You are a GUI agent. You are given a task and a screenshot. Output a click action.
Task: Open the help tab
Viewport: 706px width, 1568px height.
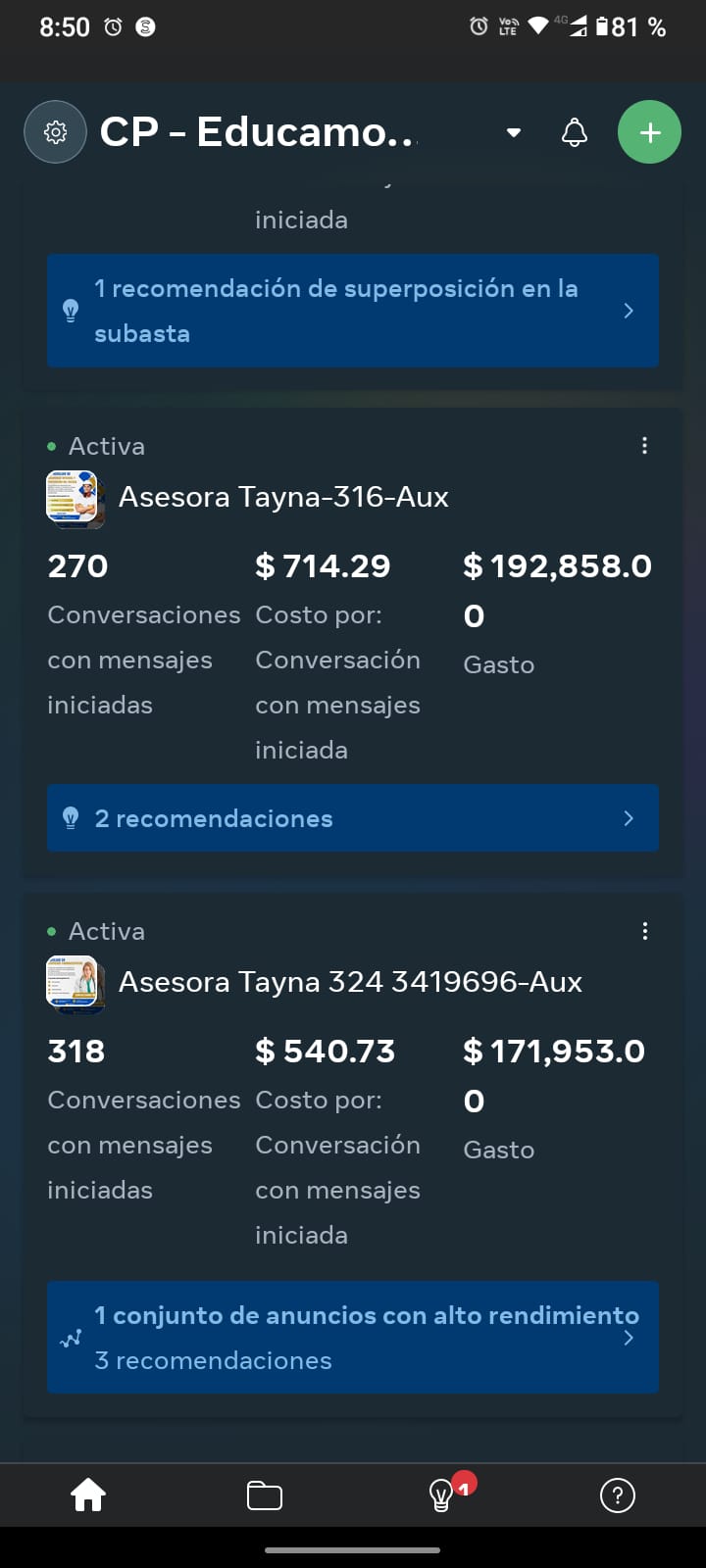pyautogui.click(x=618, y=1495)
